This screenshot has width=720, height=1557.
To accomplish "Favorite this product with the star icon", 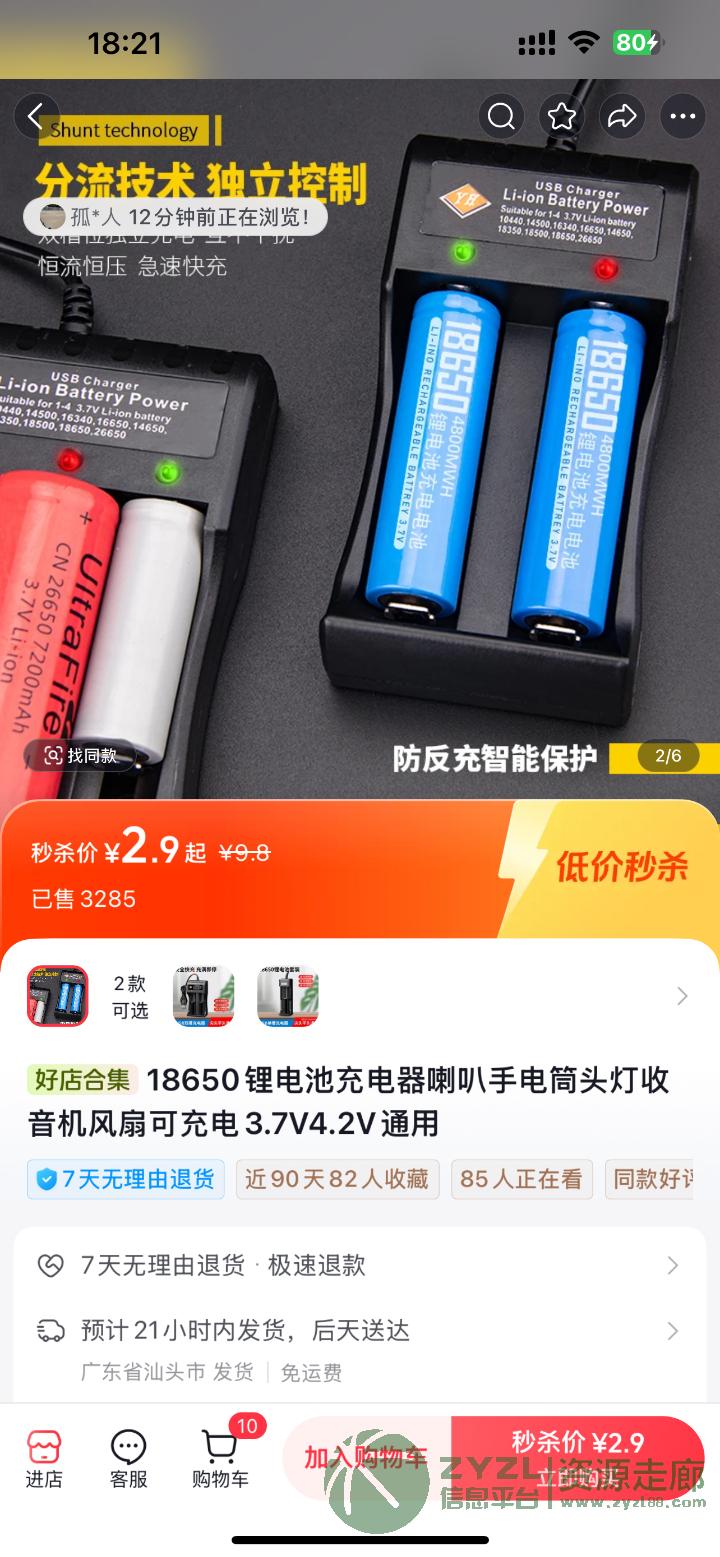I will [x=562, y=117].
